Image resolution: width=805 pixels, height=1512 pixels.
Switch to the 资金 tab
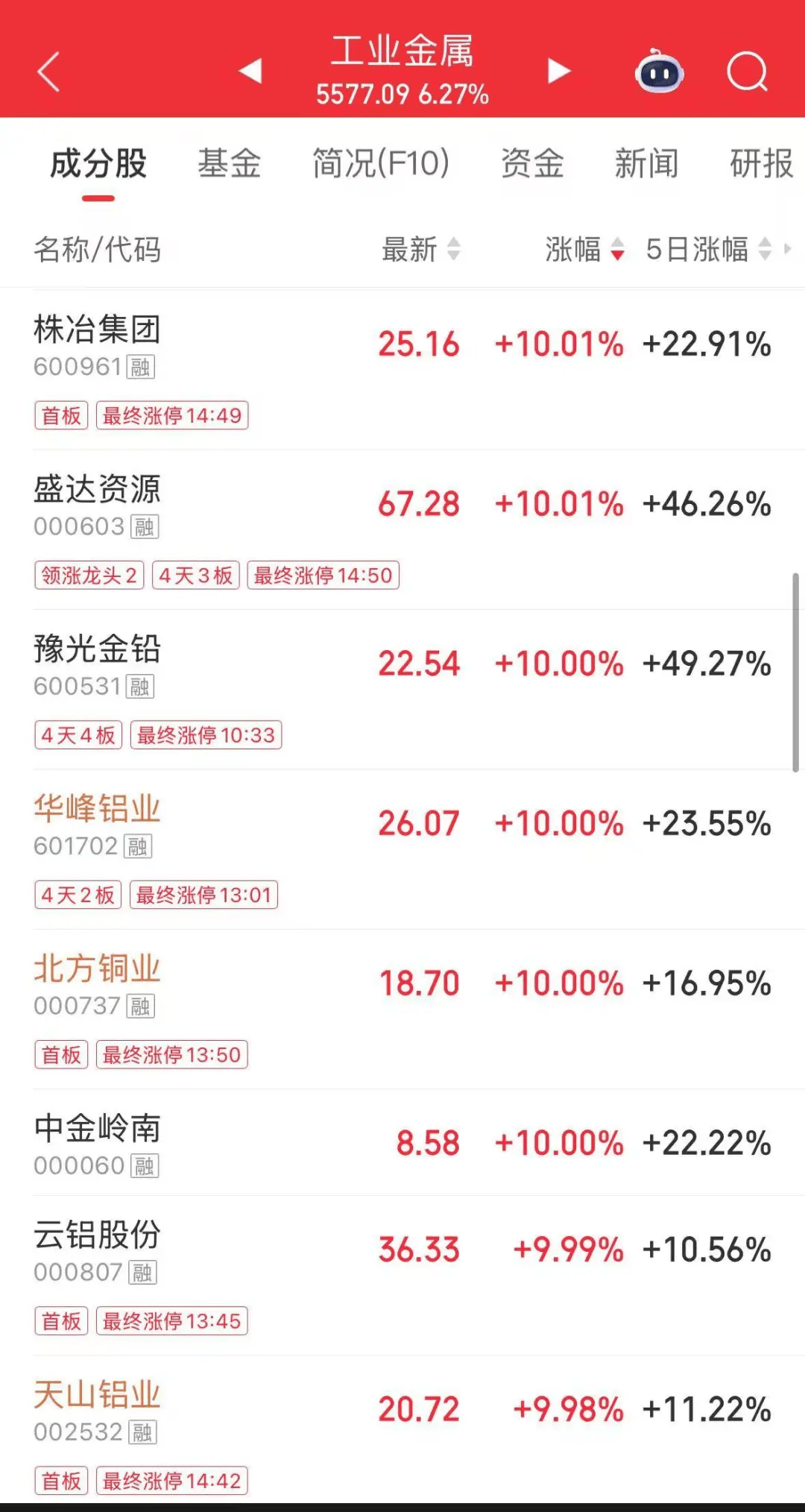pyautogui.click(x=532, y=164)
